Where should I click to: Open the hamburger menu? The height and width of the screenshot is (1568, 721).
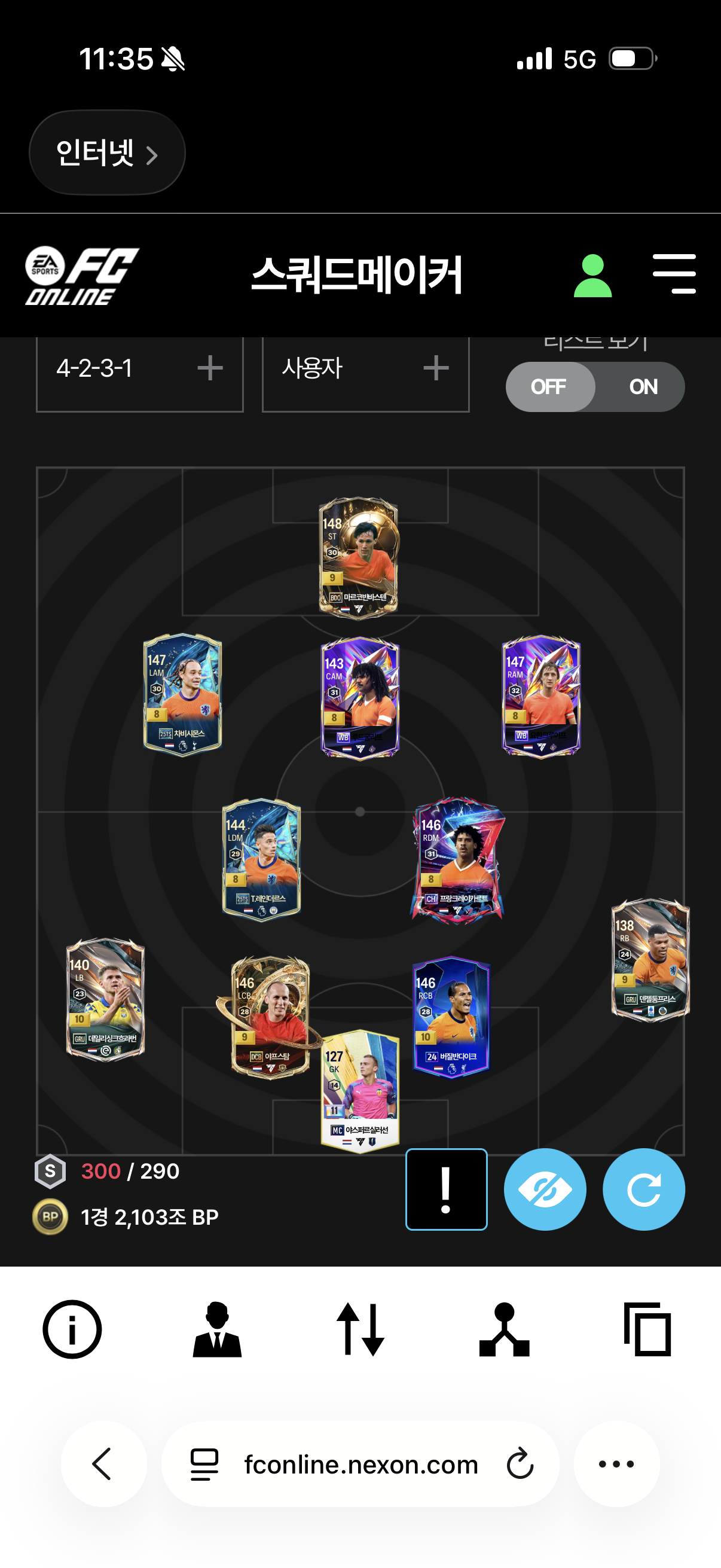[674, 274]
